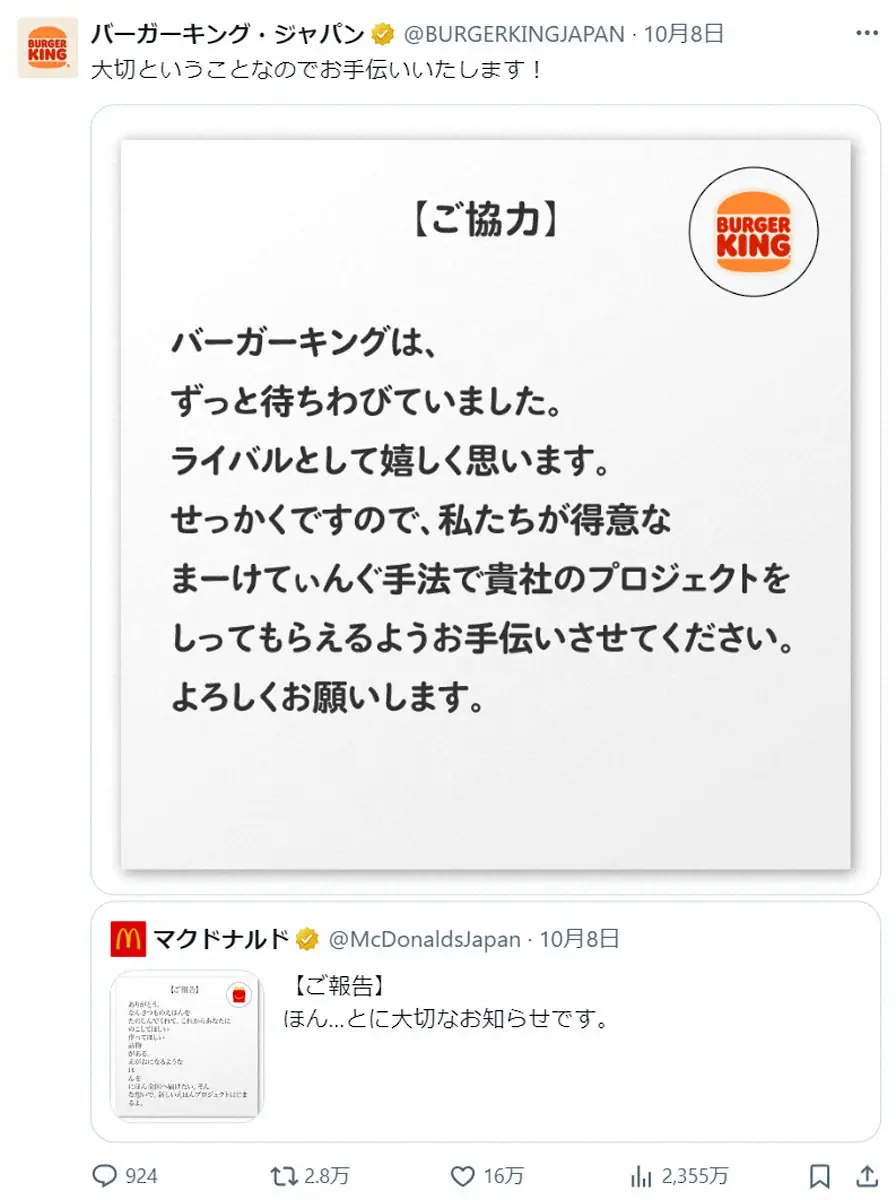Repost this Burger King tweet
The height and width of the screenshot is (1200, 896).
coord(283,1175)
